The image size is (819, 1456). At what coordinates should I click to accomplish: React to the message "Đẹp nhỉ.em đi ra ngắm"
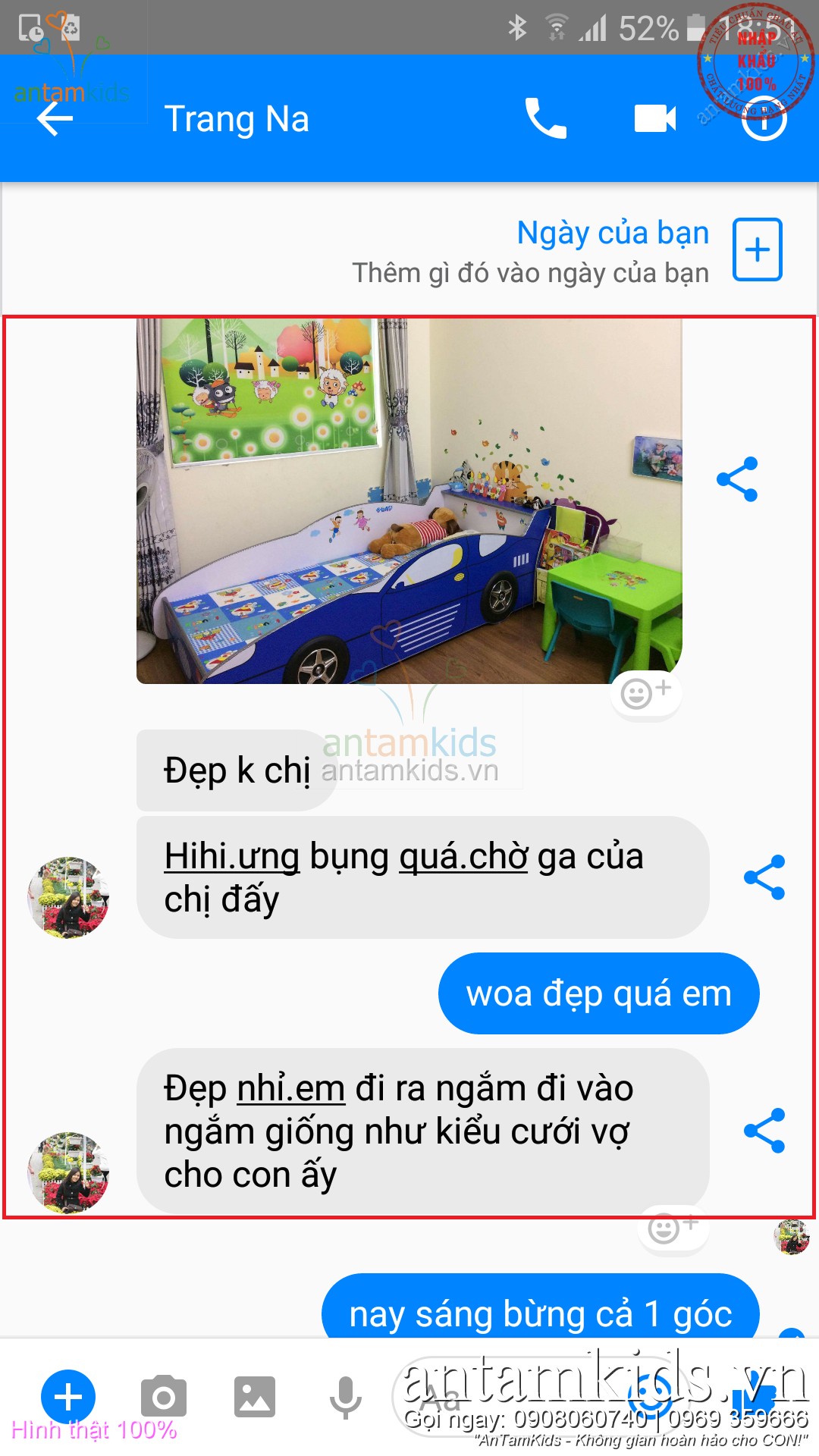672,1227
